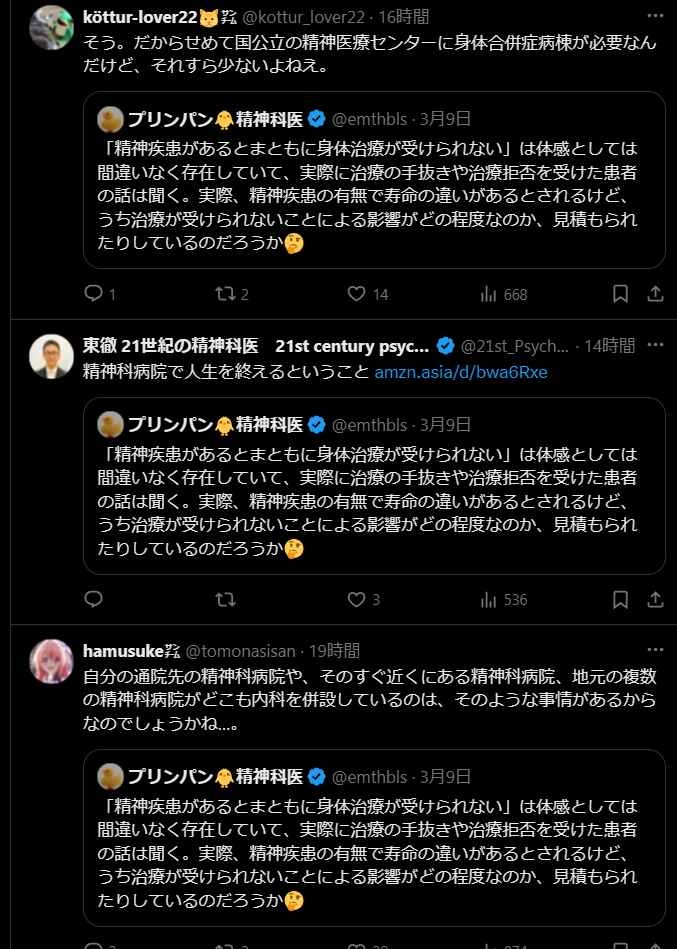Screen dimensions: 677x949
Task: Reply to köttur-lover22's post
Action: (x=94, y=294)
